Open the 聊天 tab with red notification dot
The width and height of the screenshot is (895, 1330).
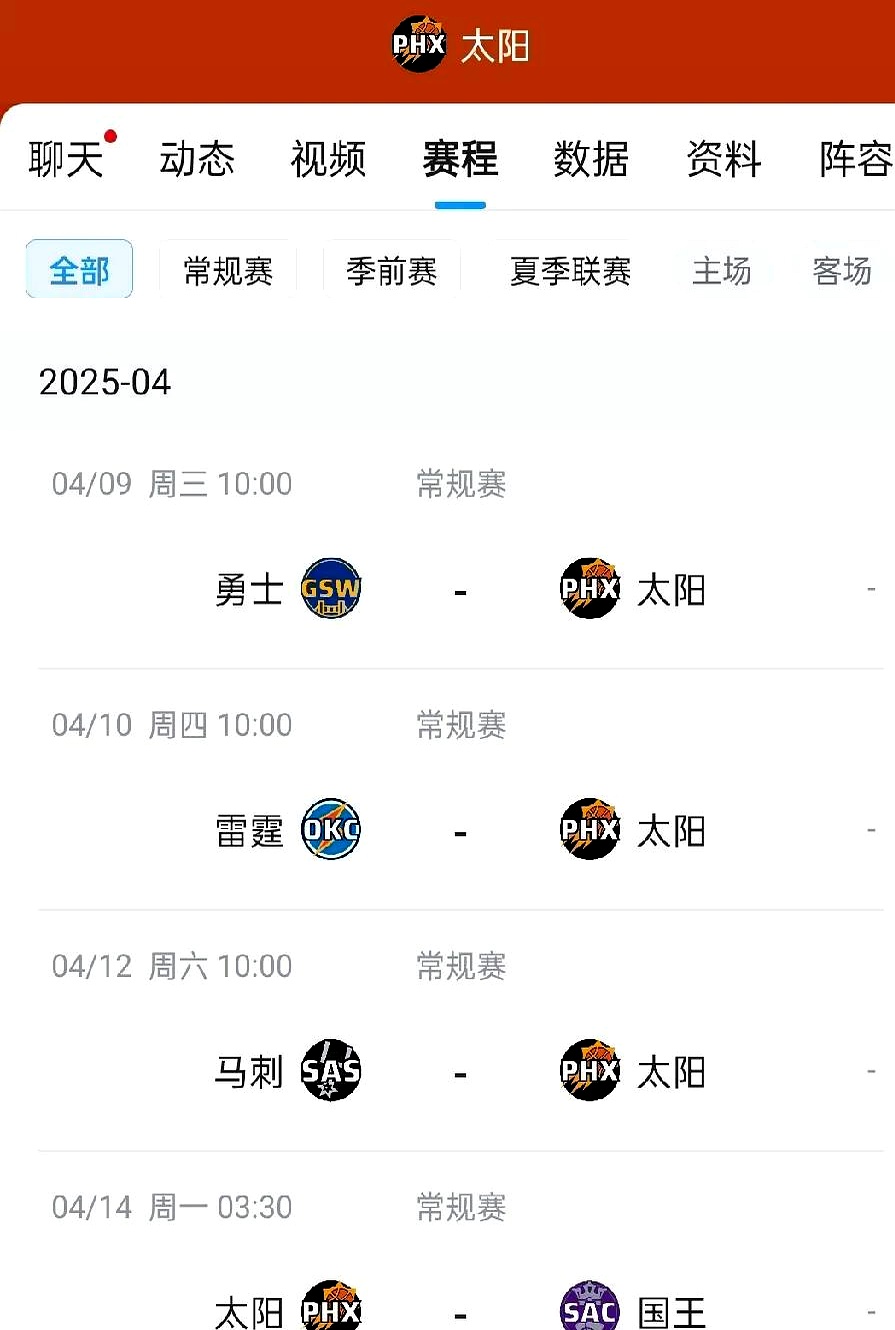tap(66, 159)
